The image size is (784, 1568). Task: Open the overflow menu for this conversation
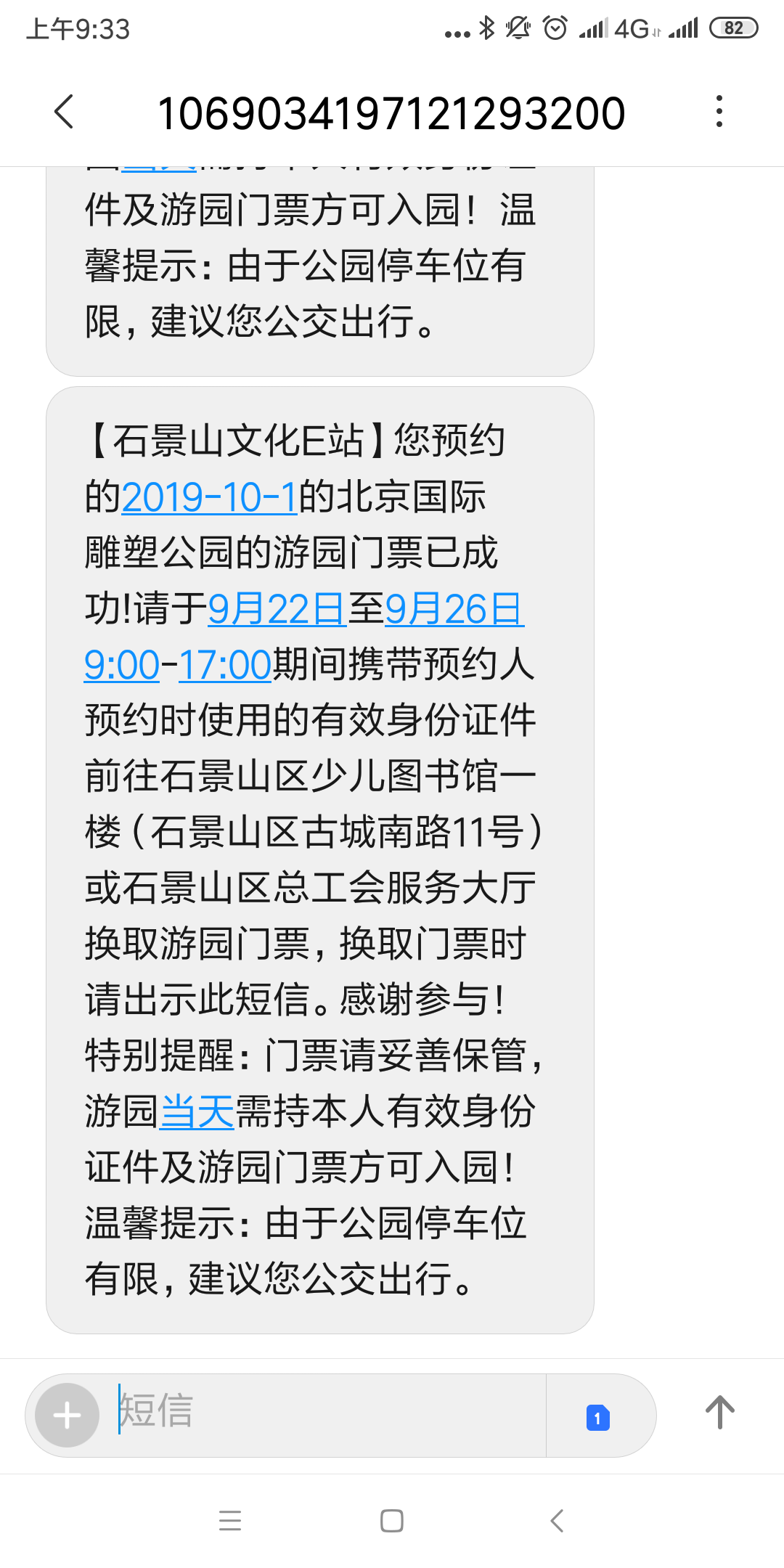[x=719, y=112]
